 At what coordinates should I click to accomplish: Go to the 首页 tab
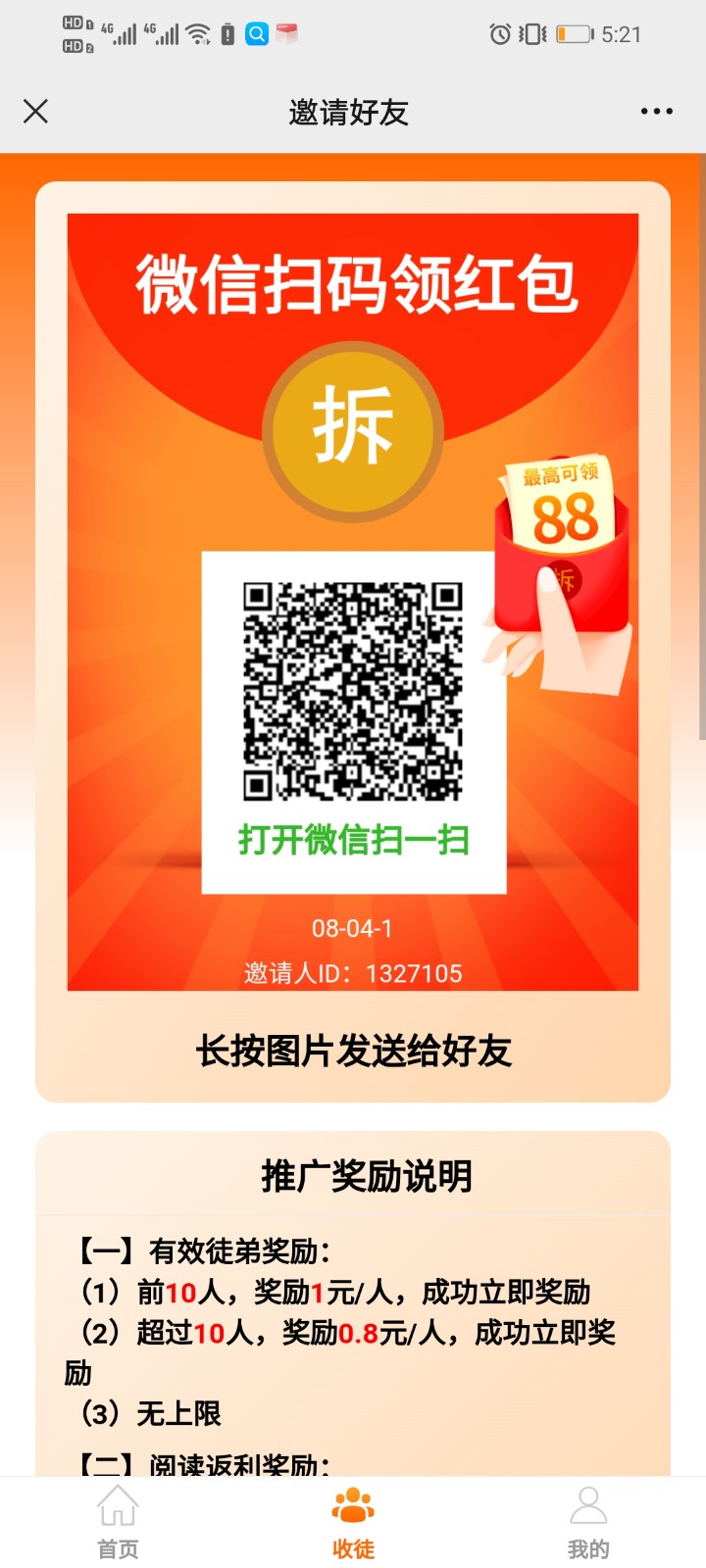[118, 1522]
